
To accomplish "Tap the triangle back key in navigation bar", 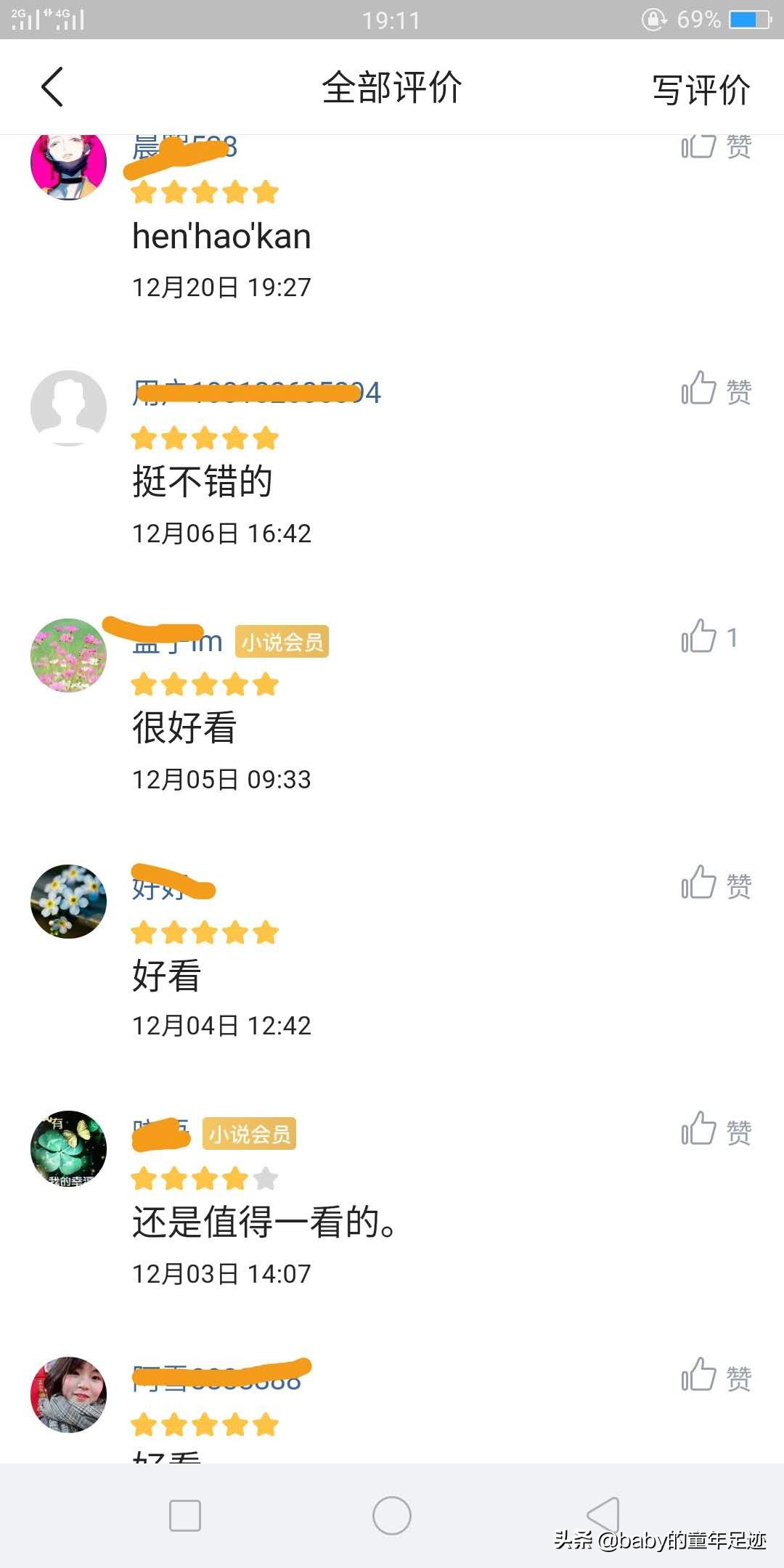I will [x=600, y=1514].
